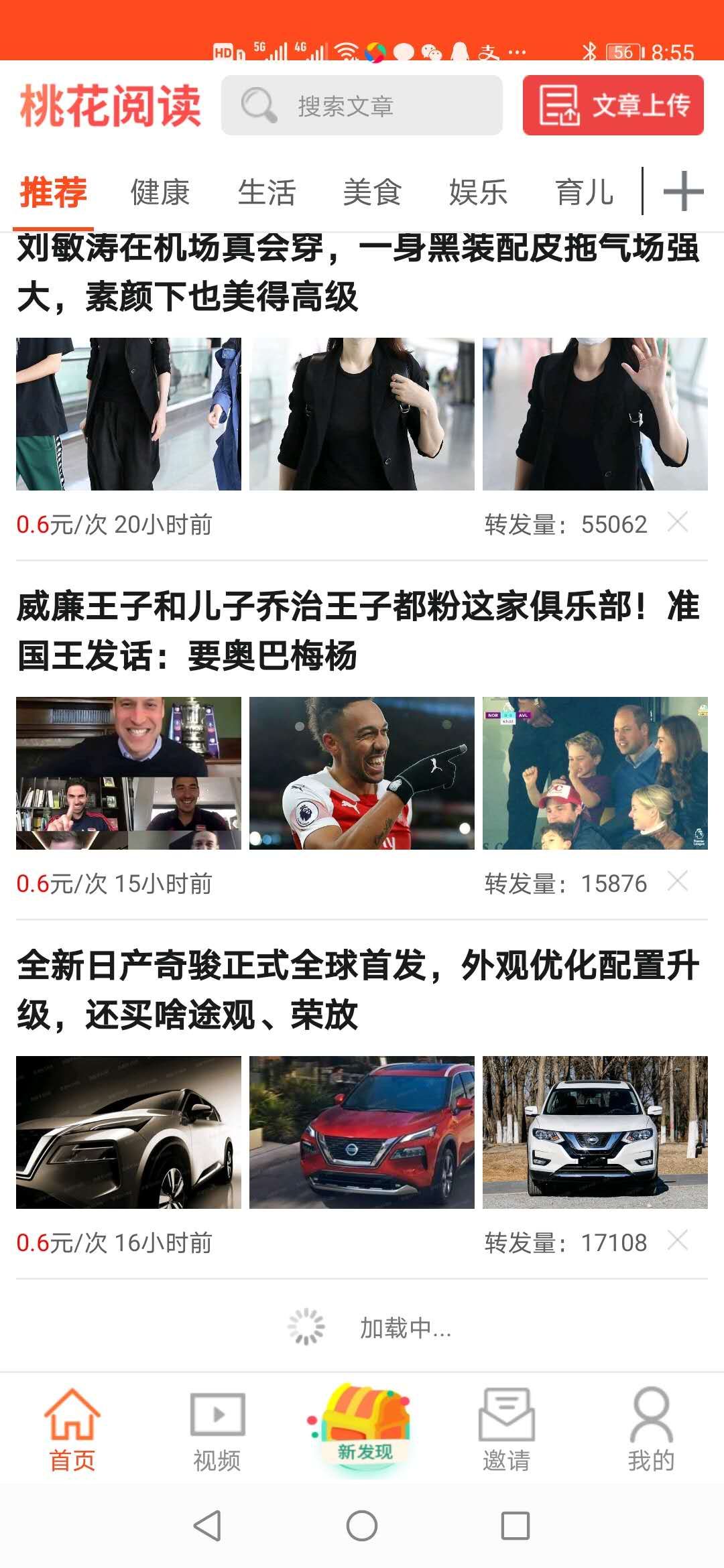Switch to the 生活 tab
The image size is (724, 1568).
266,193
